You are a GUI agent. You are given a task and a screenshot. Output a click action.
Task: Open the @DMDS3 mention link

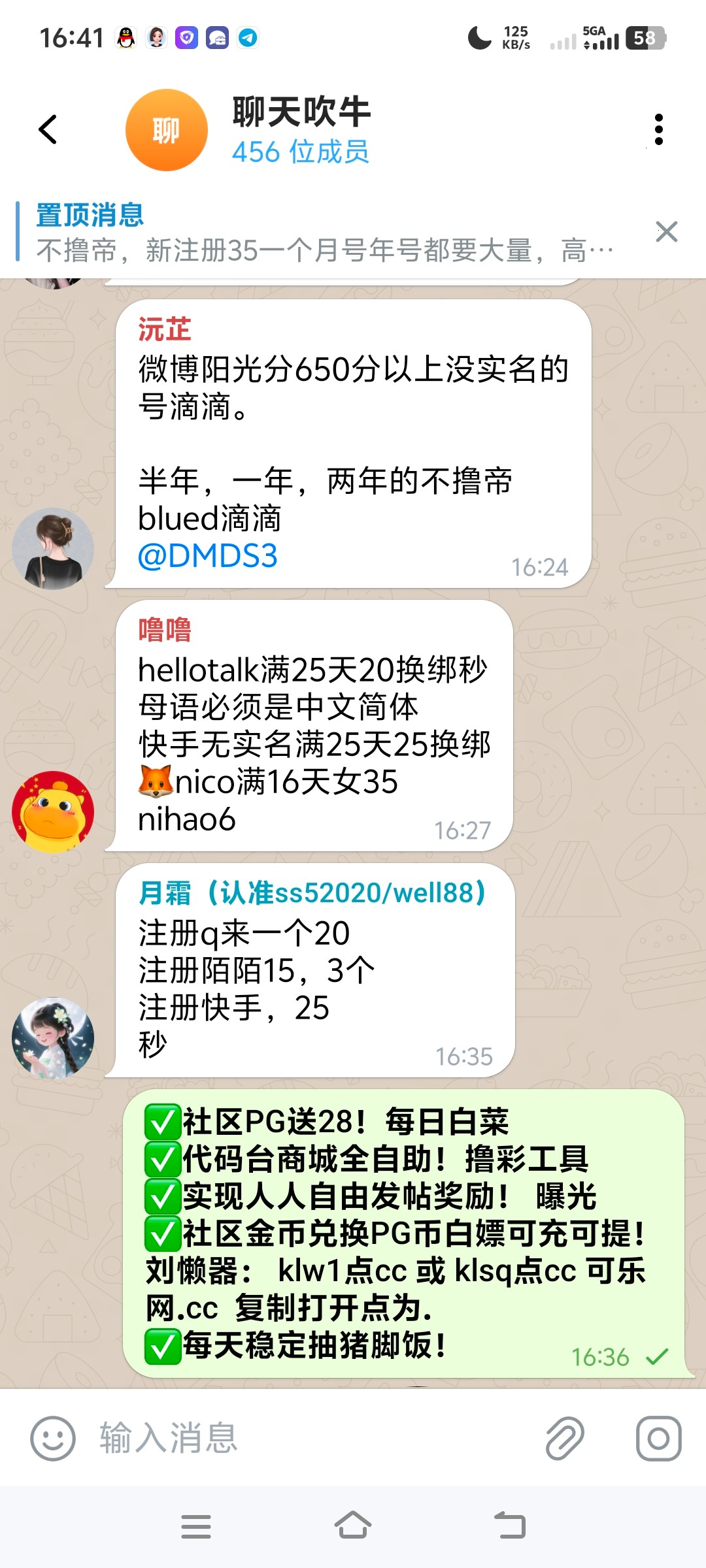point(208,556)
